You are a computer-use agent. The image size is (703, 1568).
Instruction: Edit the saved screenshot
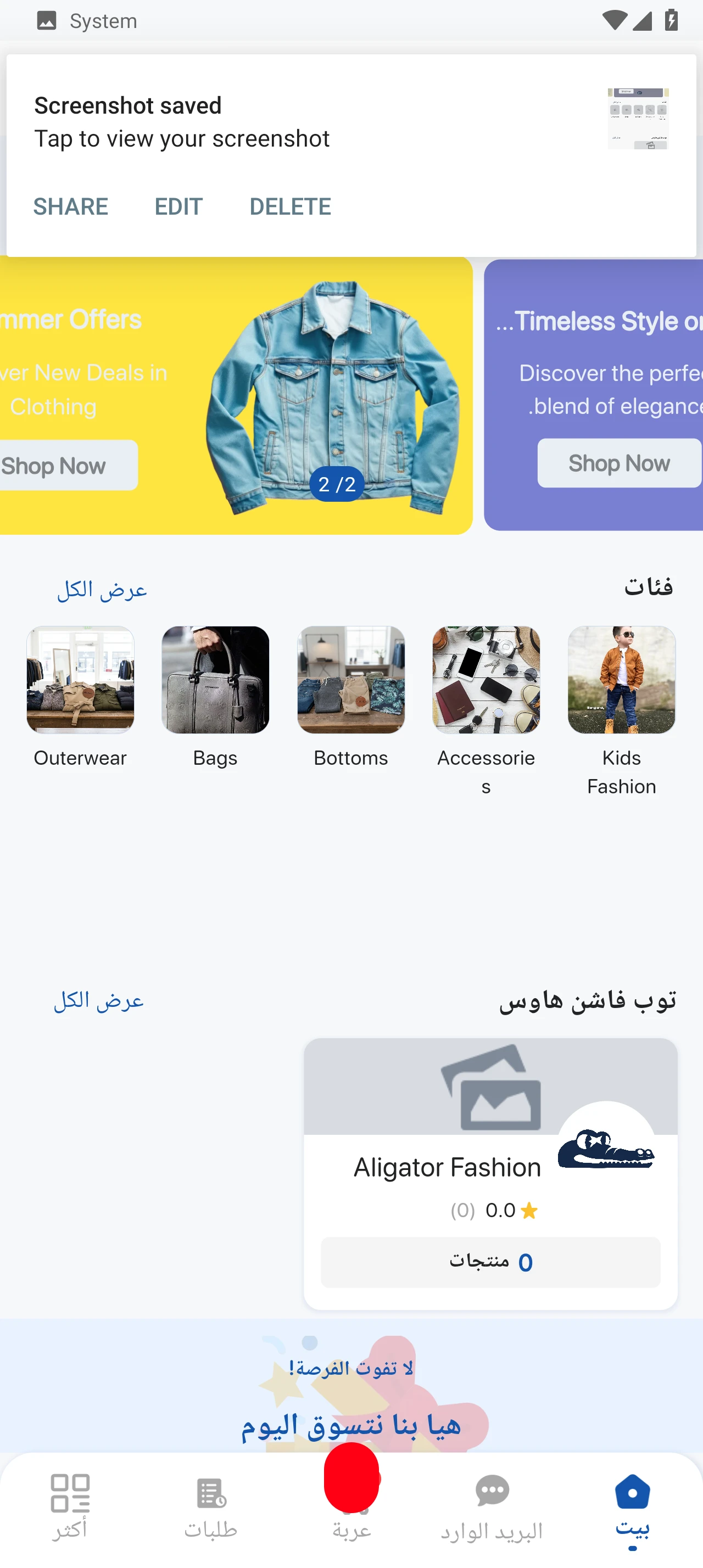178,206
